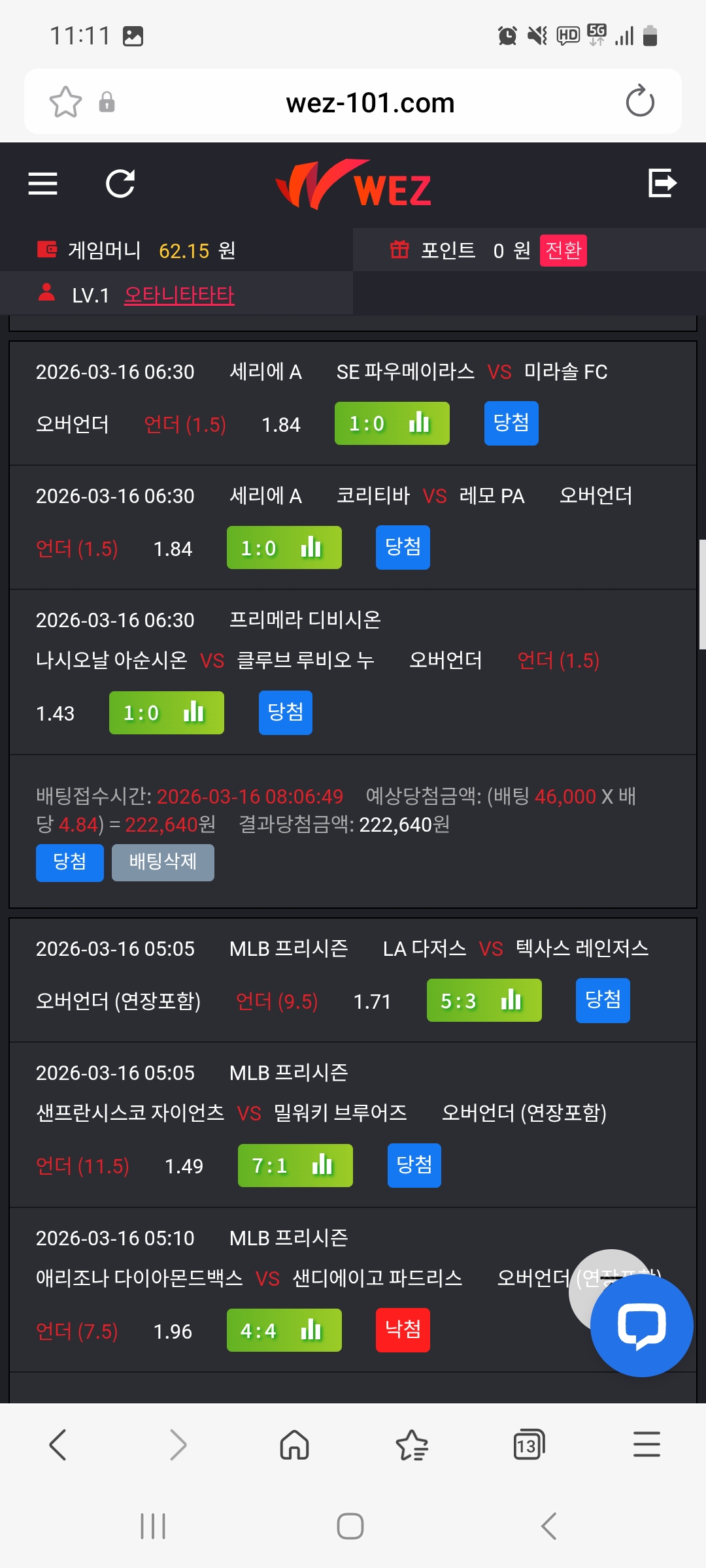Open the browser tools menu
The image size is (706, 1568).
tap(647, 1445)
